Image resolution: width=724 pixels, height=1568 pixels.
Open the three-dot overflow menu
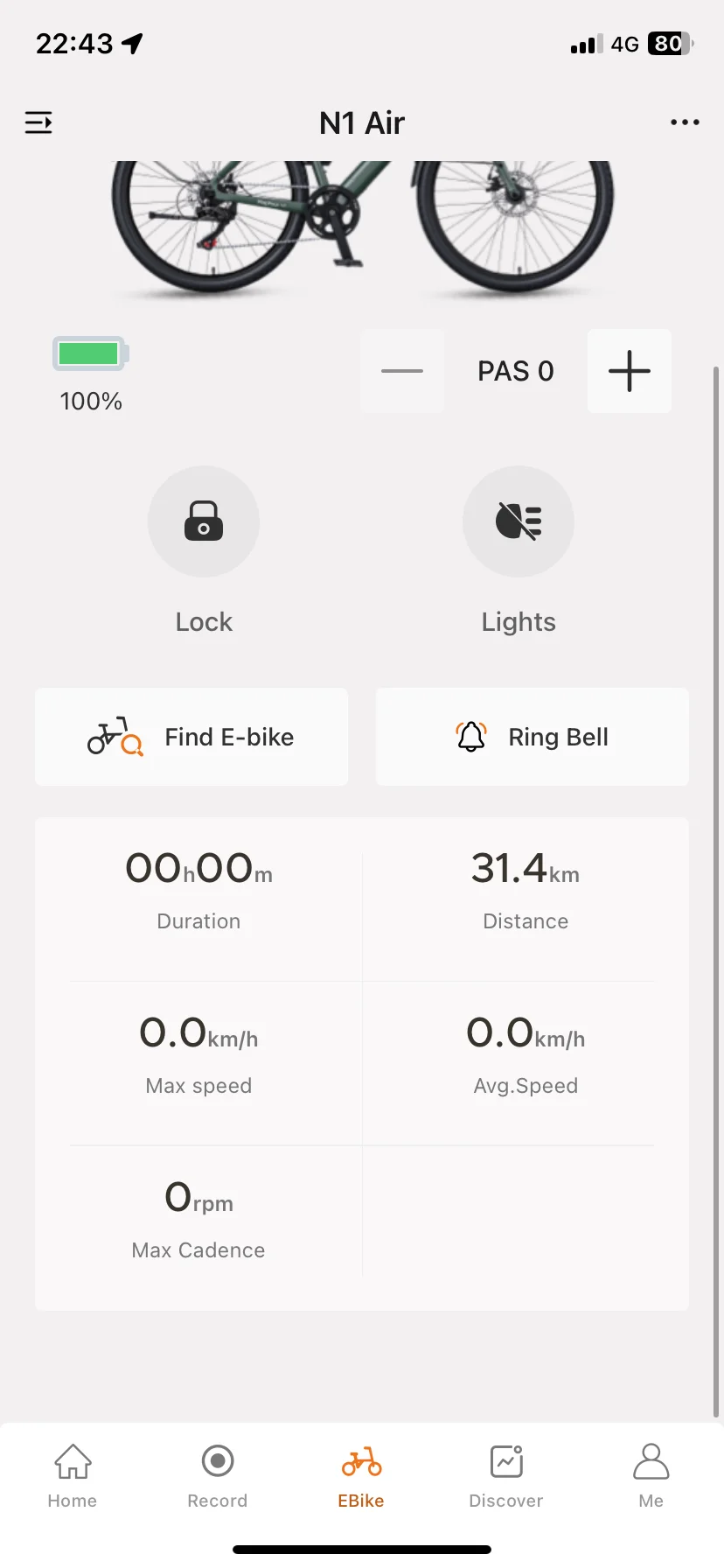coord(685,122)
